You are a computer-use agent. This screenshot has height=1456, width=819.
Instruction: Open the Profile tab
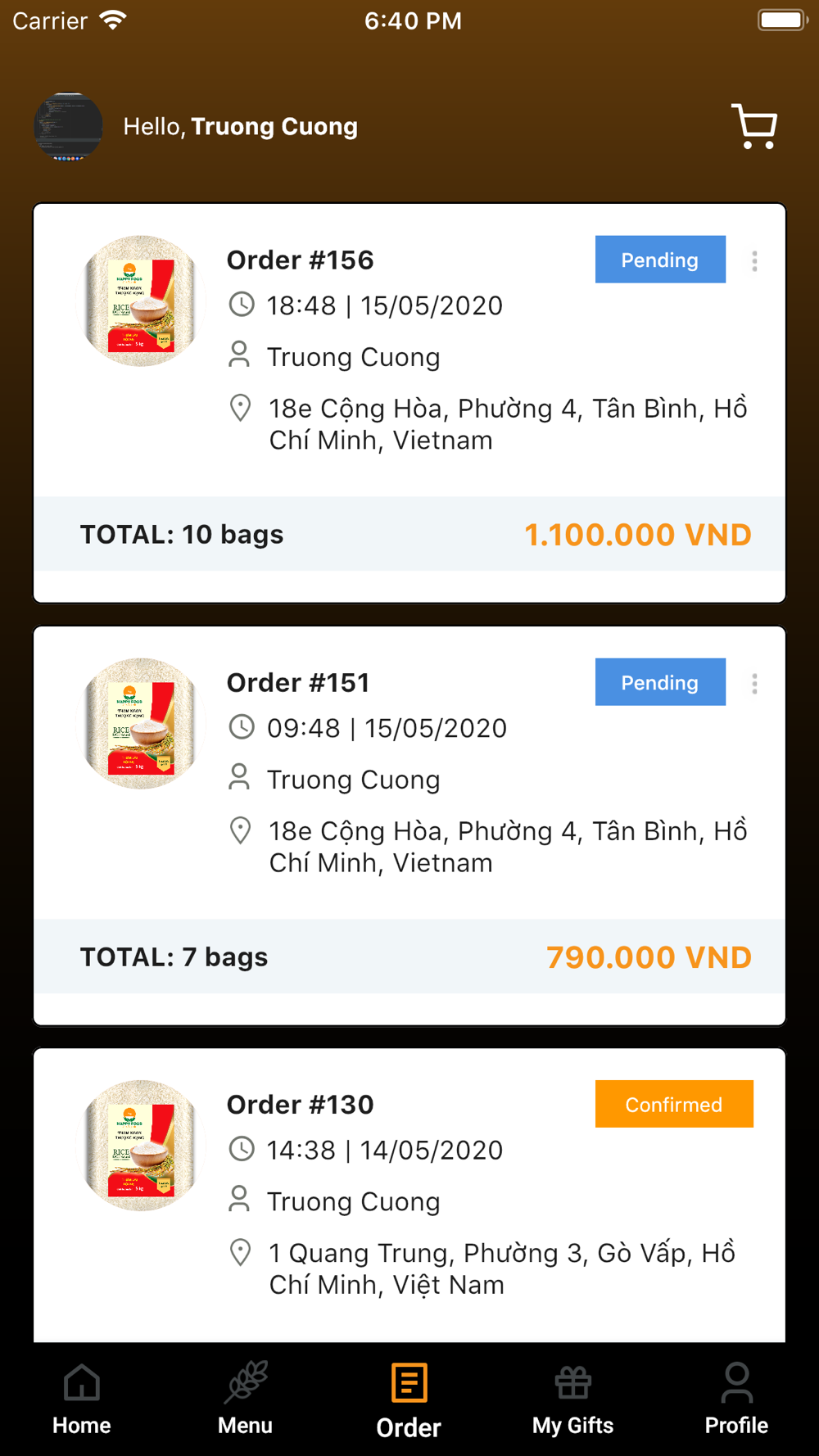(x=736, y=1399)
